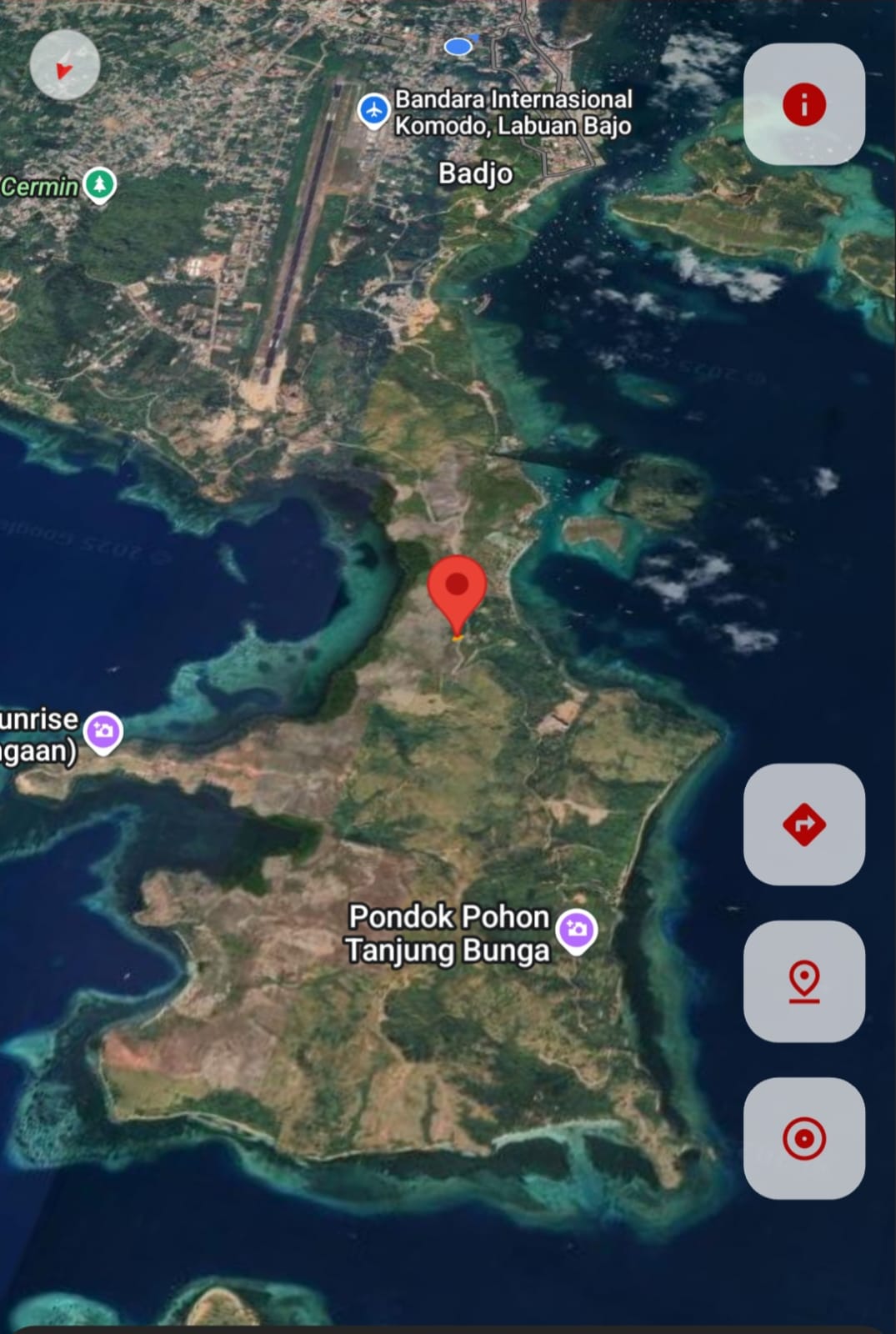The height and width of the screenshot is (1334, 896).
Task: Open the red info button
Action: click(803, 105)
